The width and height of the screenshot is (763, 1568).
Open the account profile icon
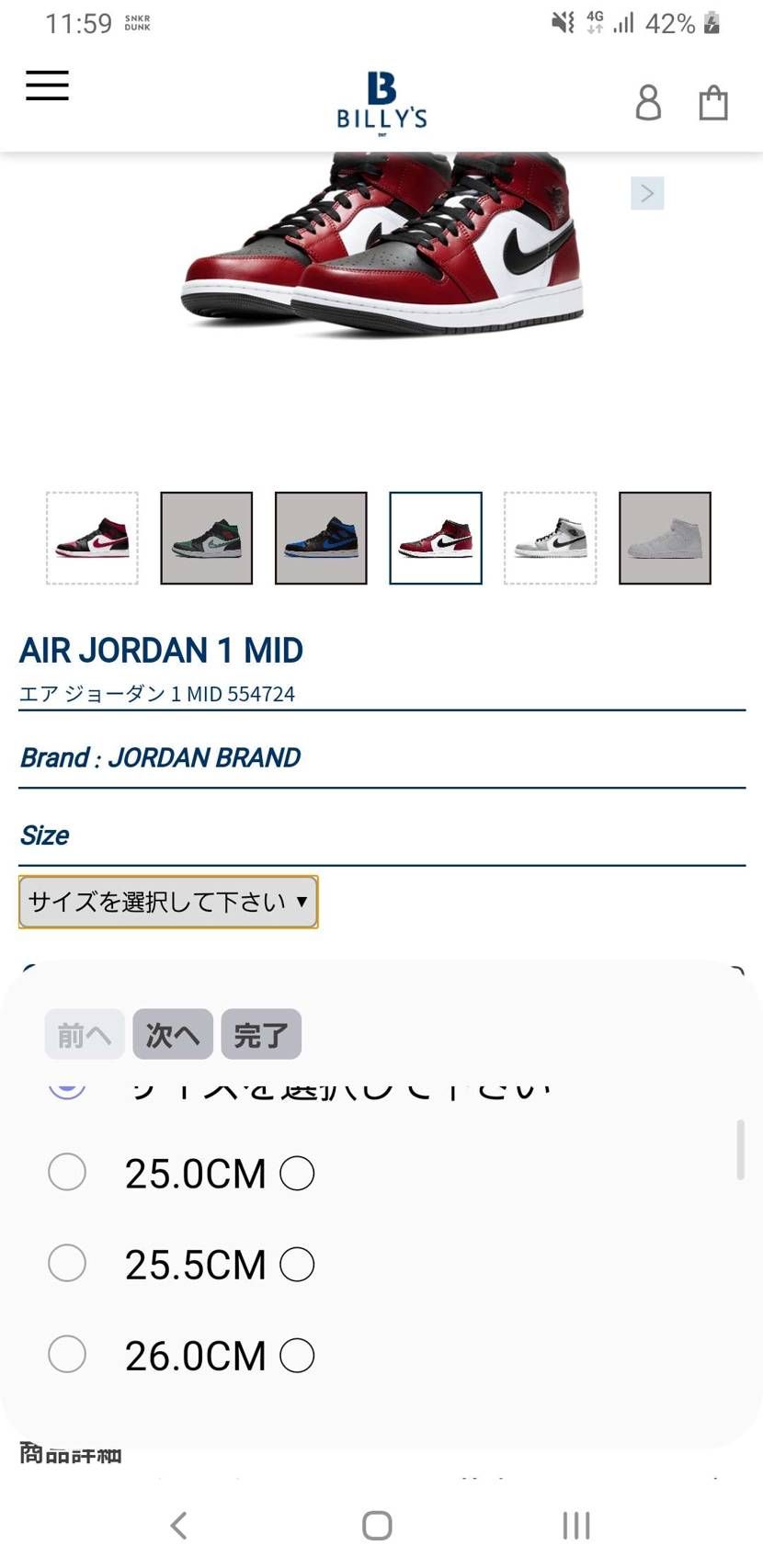[x=648, y=102]
